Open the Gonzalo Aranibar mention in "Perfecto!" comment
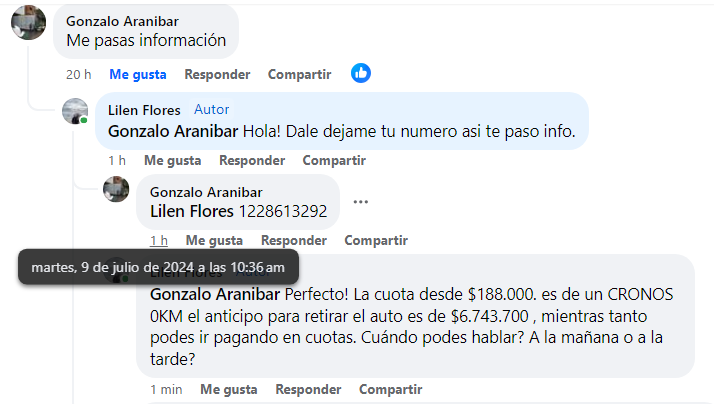 (x=215, y=295)
